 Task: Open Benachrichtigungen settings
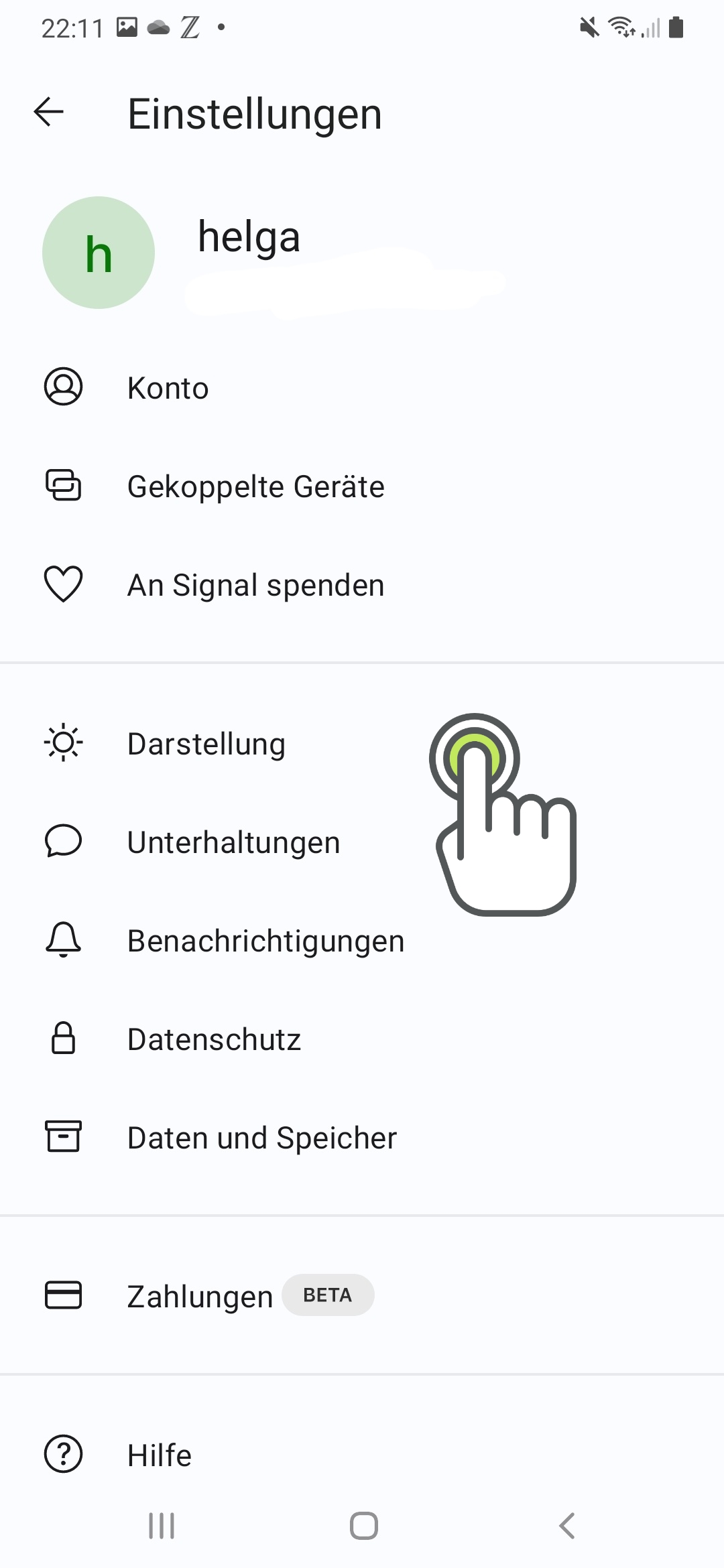pyautogui.click(x=362, y=941)
